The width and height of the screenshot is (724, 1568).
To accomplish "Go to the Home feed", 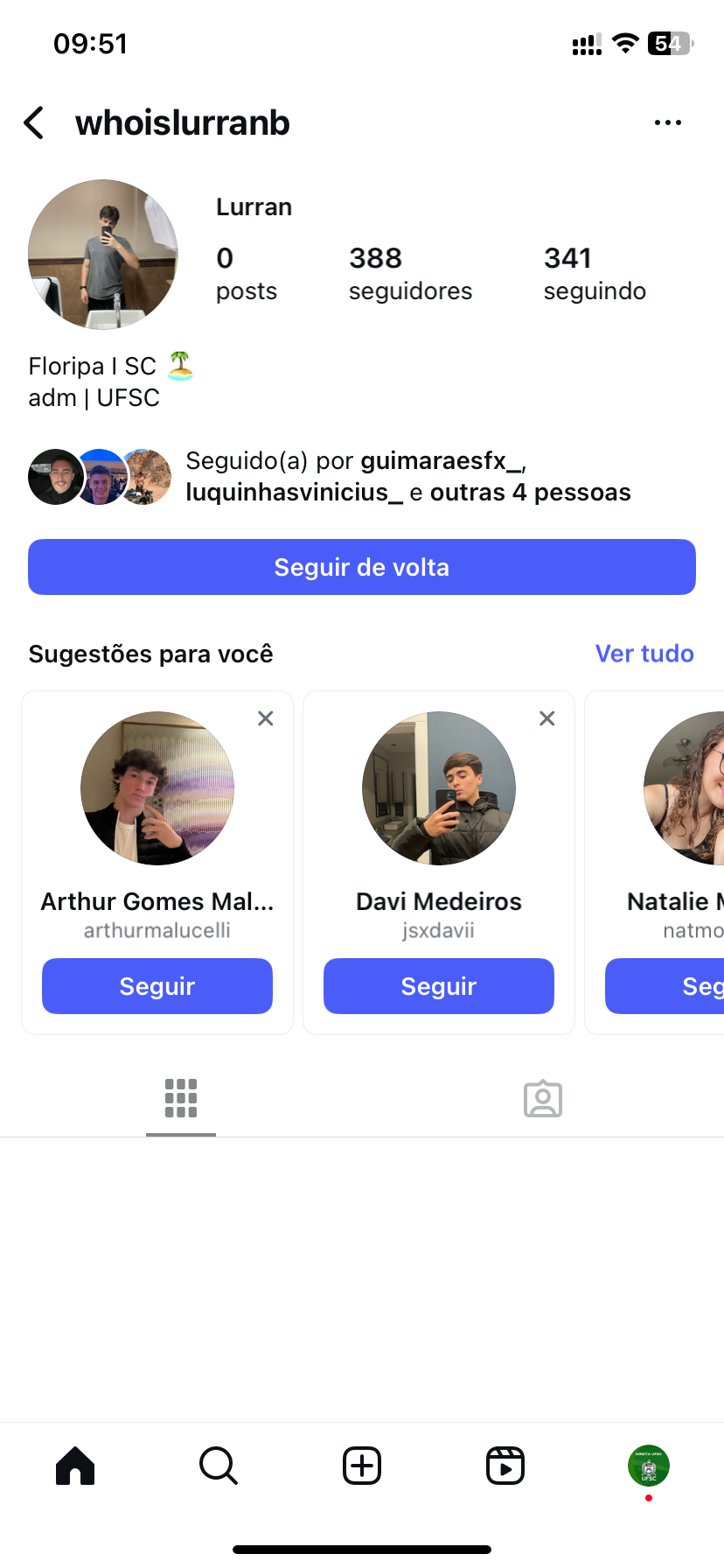I will tap(75, 1466).
